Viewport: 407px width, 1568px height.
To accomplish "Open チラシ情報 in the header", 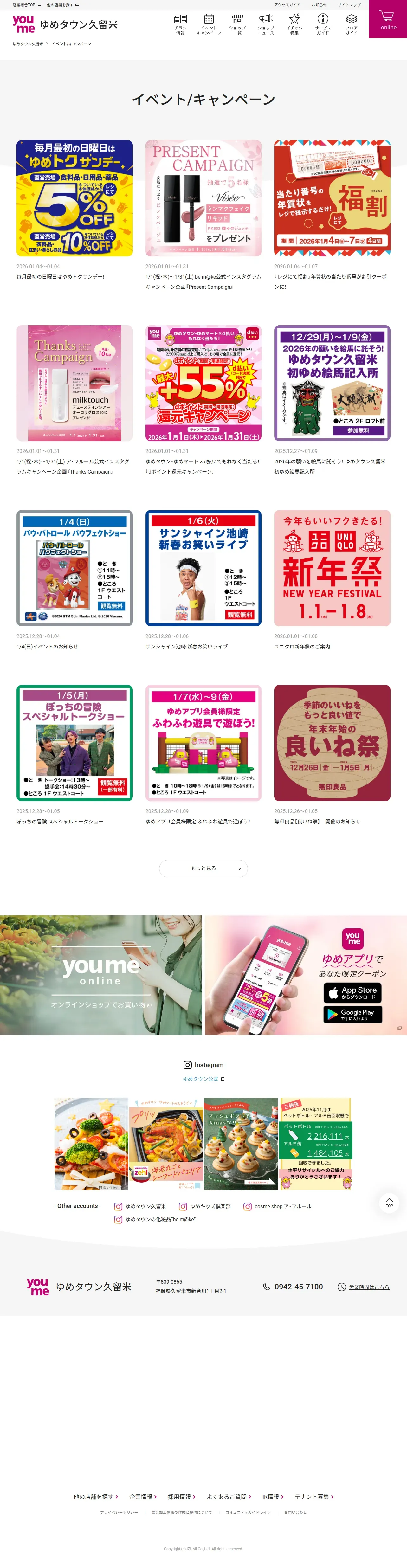I will [180, 24].
